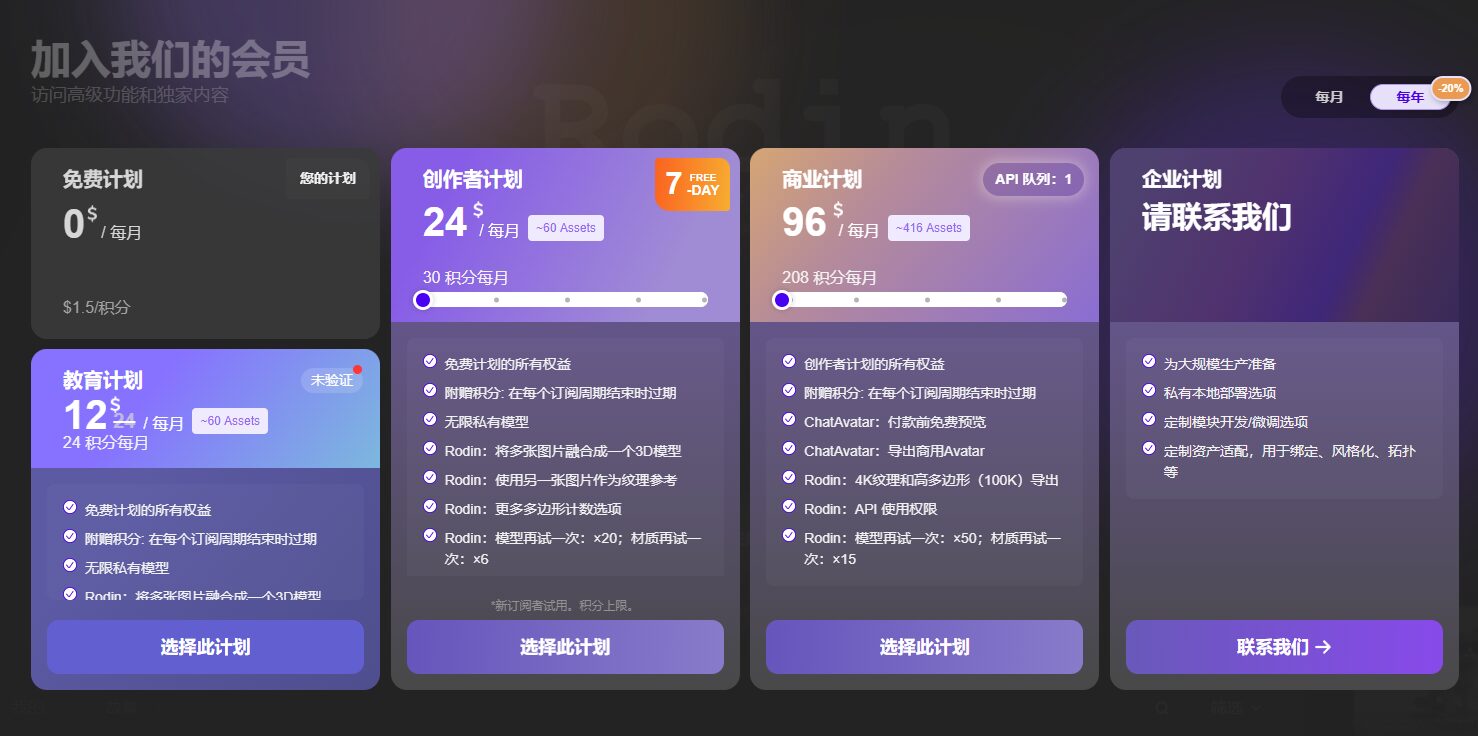Switch billing to 每月 (monthly)

pos(1329,97)
